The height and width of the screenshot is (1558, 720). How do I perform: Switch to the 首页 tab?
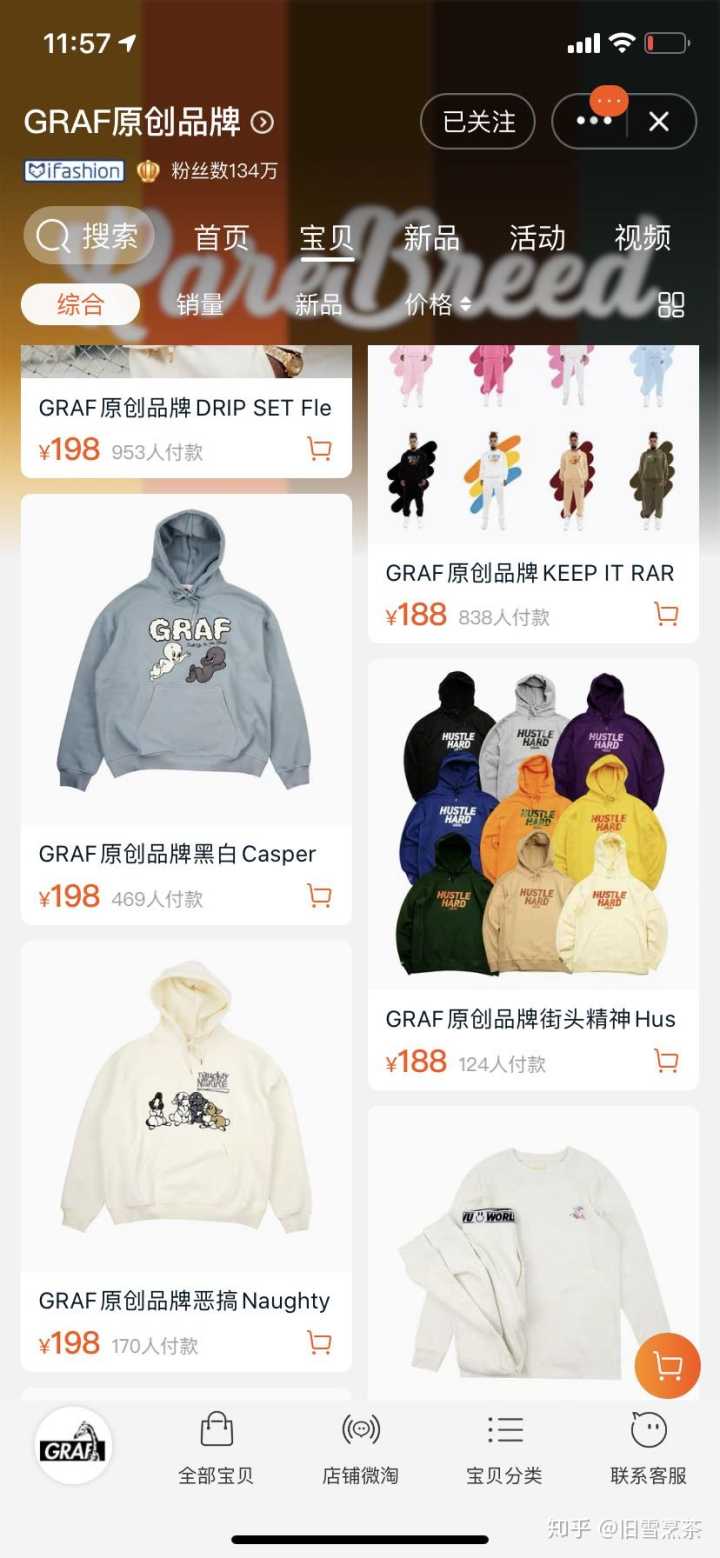click(221, 238)
